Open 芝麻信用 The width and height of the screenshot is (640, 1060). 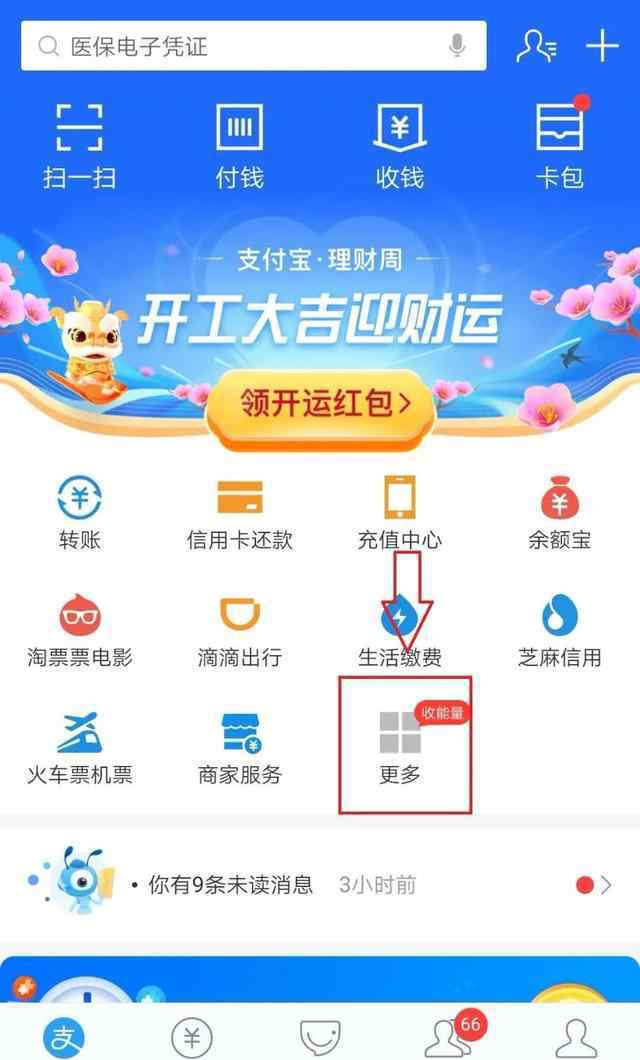coord(560,631)
